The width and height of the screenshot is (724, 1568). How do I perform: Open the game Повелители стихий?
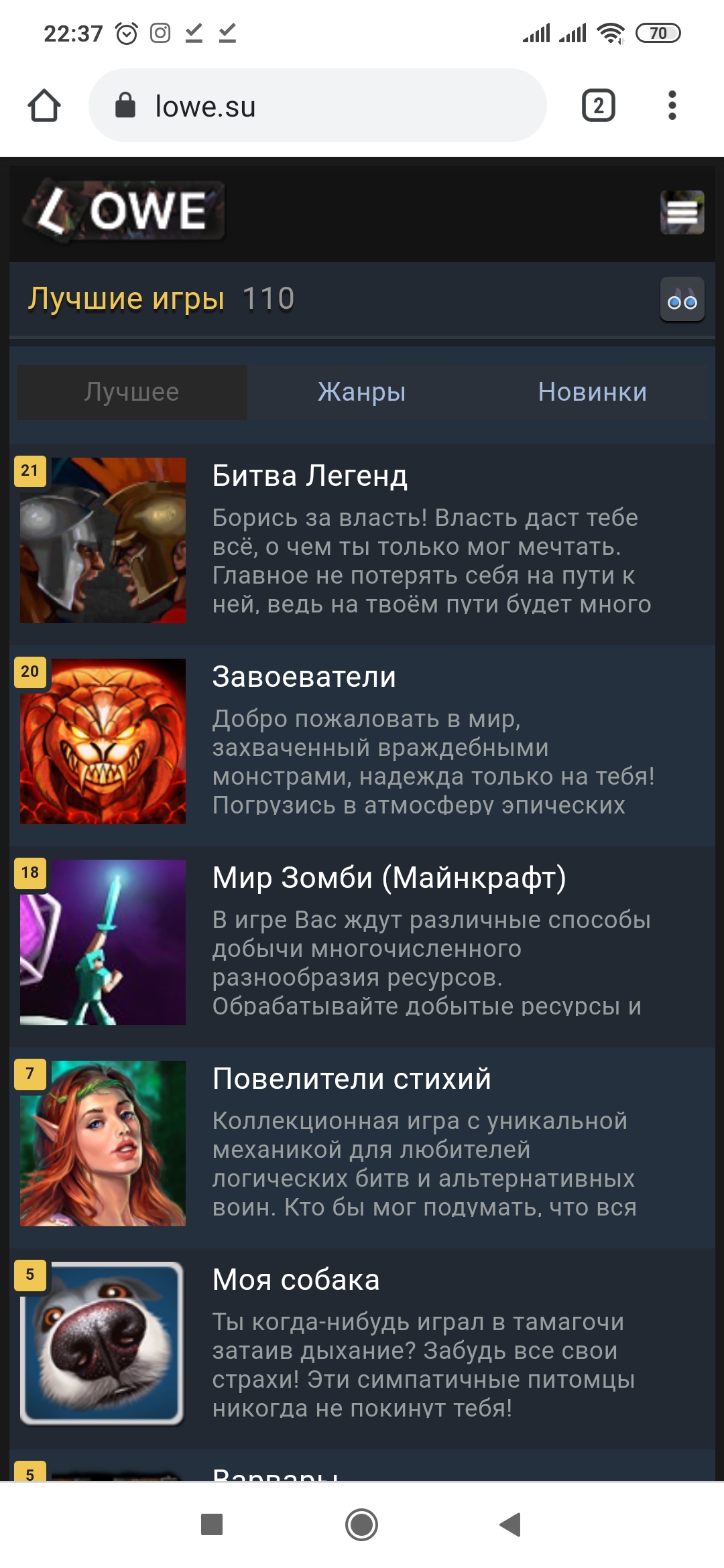click(x=351, y=1080)
